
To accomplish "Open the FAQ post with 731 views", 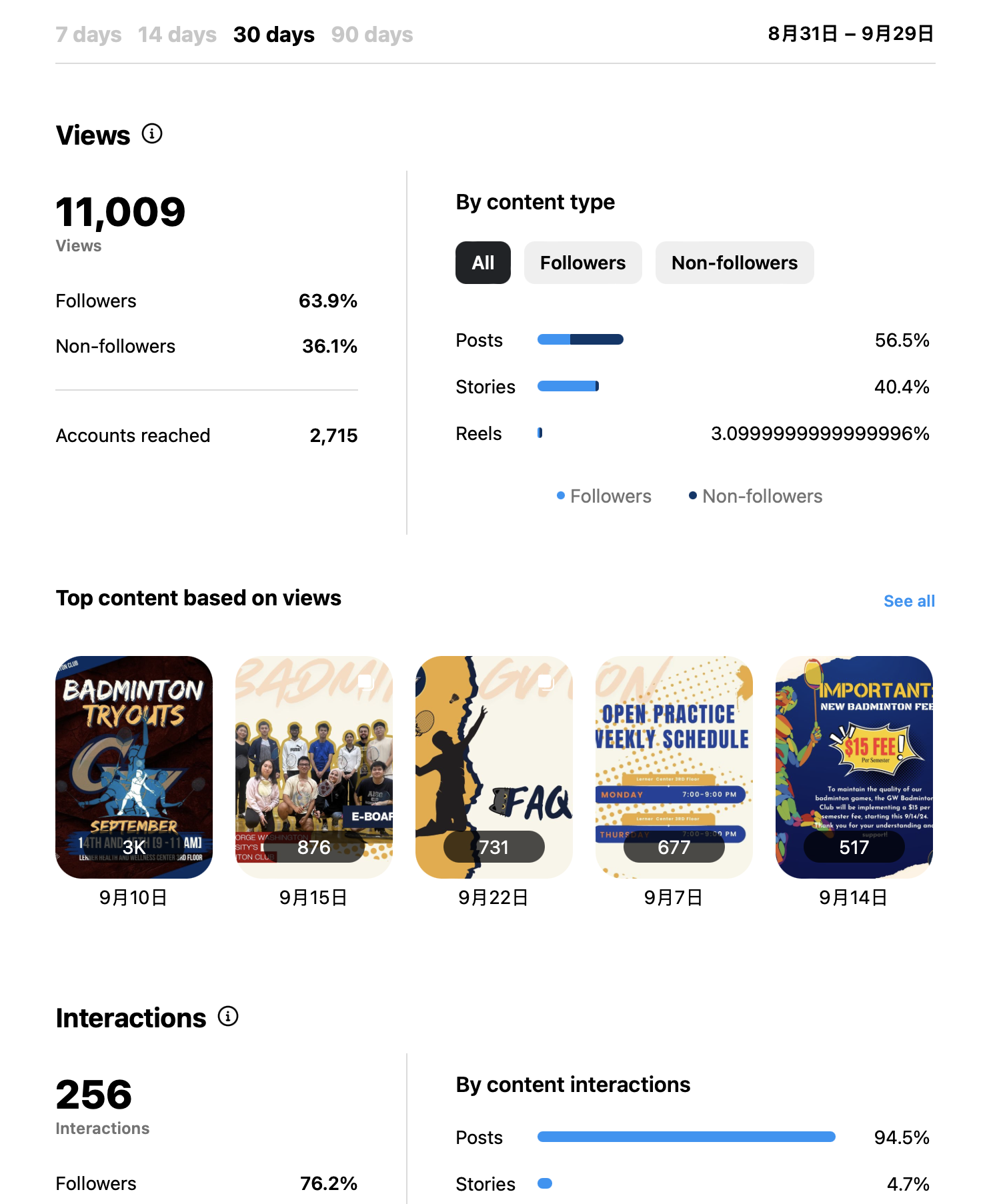I will pos(494,767).
